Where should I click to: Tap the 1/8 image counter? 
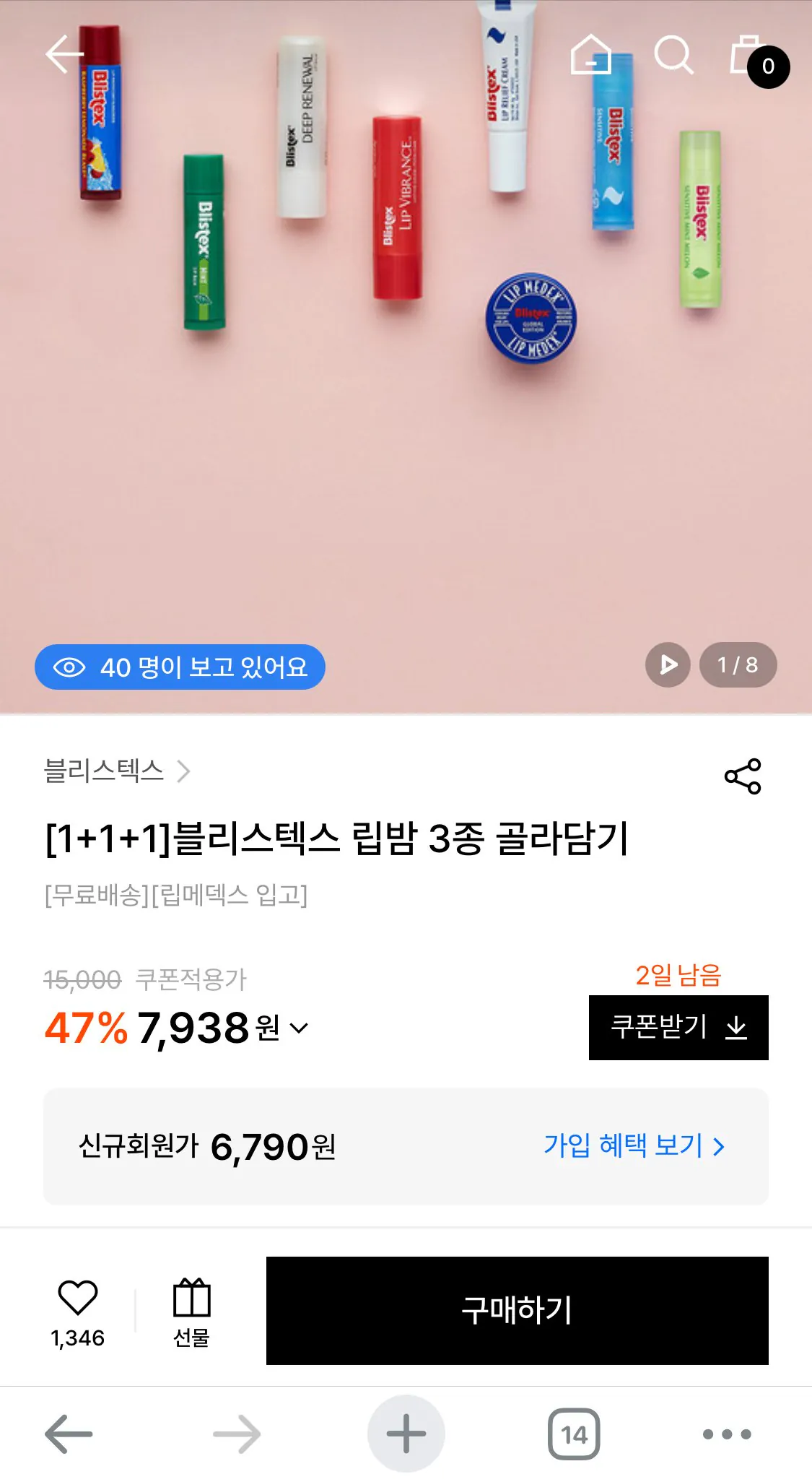pos(738,665)
